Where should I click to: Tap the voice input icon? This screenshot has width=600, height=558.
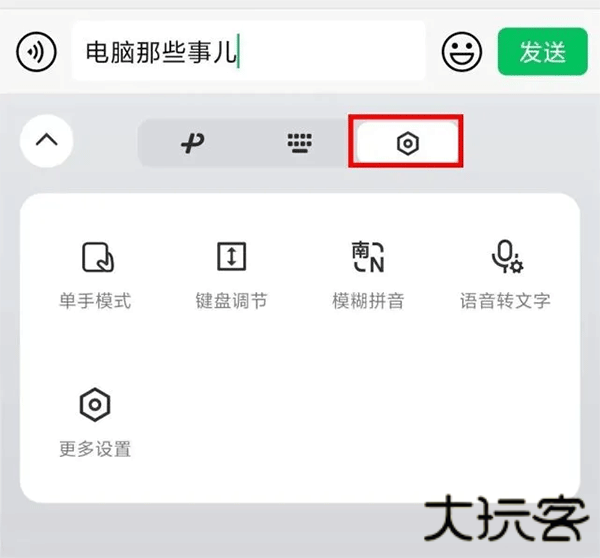[36, 52]
